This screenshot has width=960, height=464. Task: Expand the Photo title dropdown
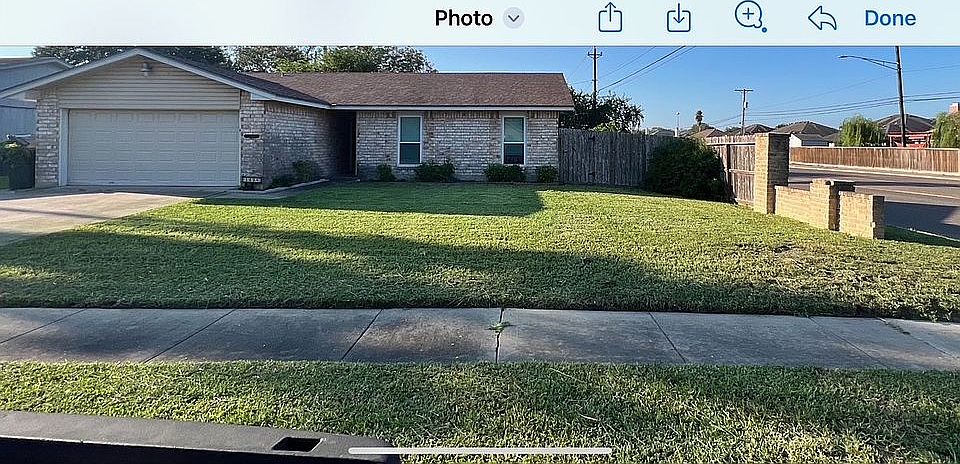click(x=513, y=18)
